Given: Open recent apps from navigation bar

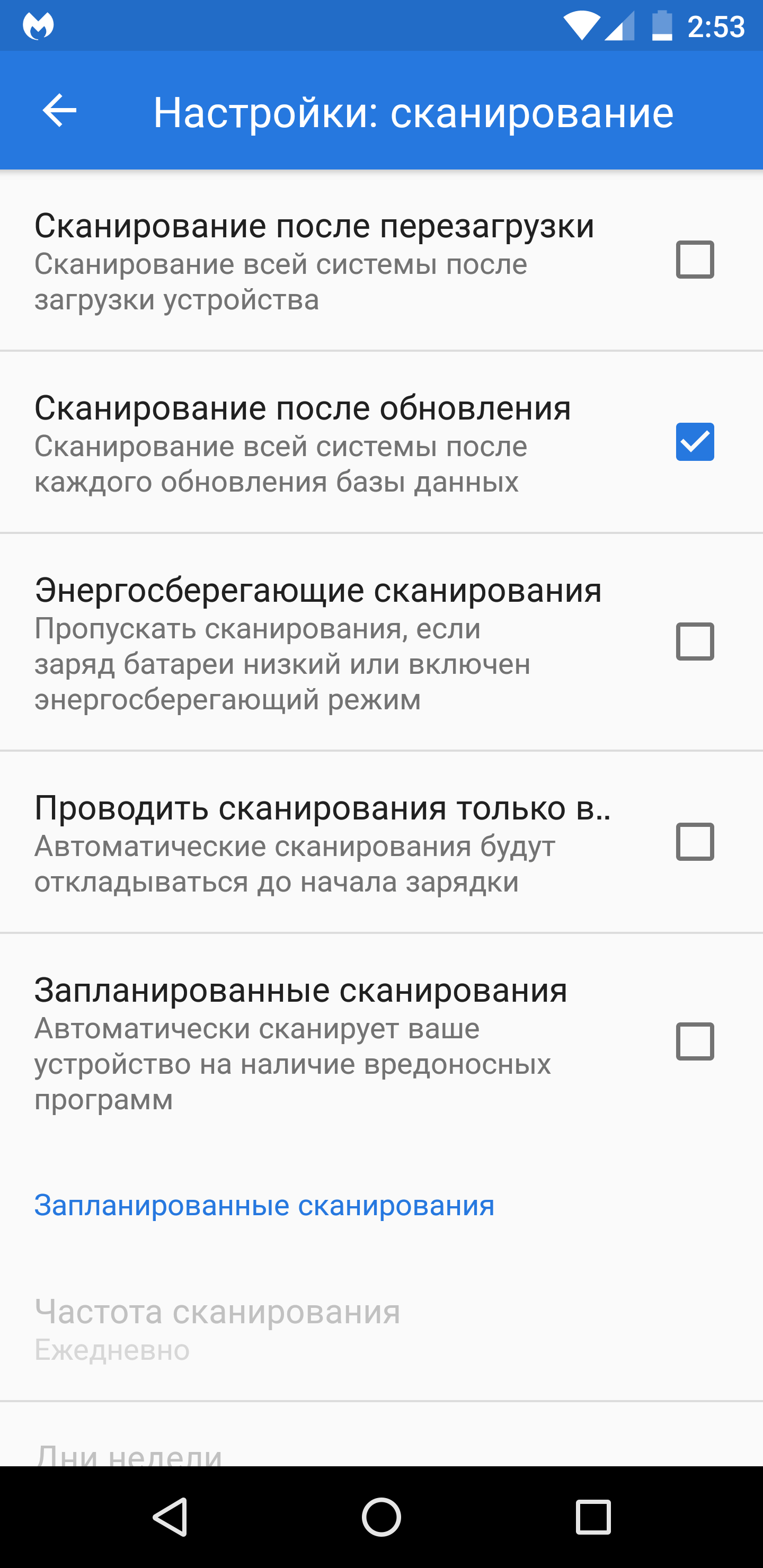Looking at the screenshot, I should pos(592,1516).
